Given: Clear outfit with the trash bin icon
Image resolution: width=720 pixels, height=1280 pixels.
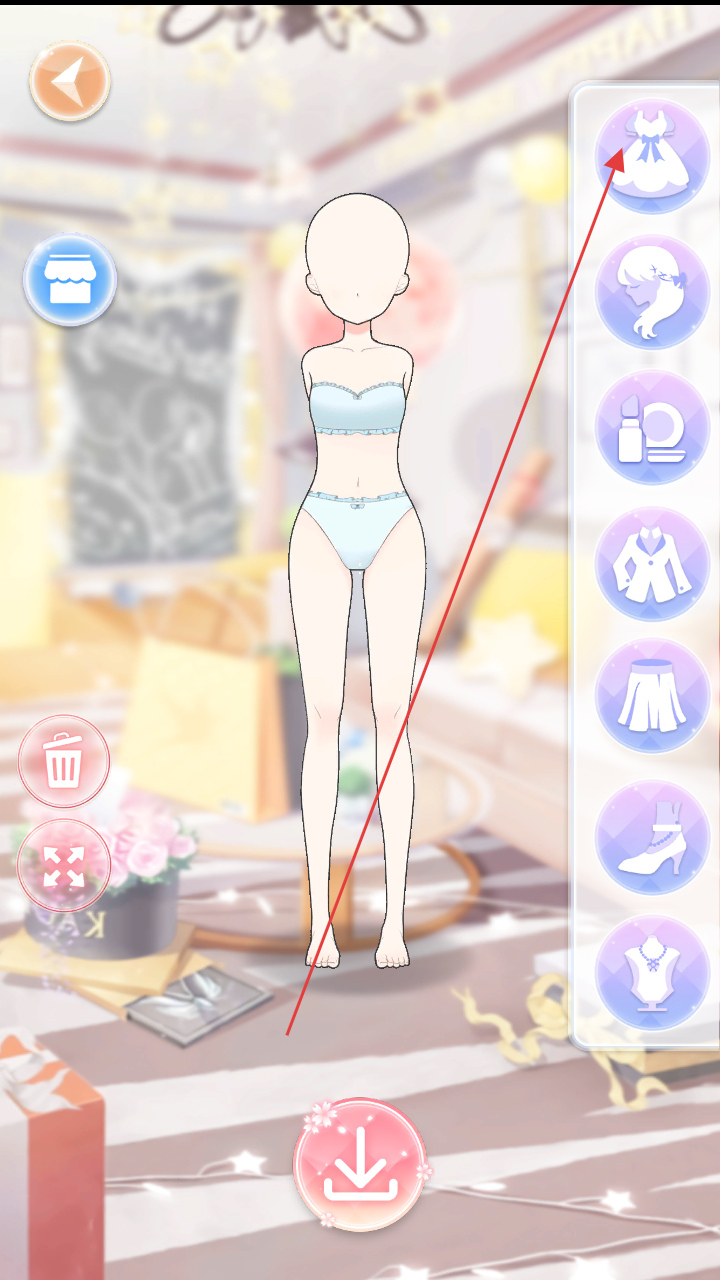Looking at the screenshot, I should point(64,762).
